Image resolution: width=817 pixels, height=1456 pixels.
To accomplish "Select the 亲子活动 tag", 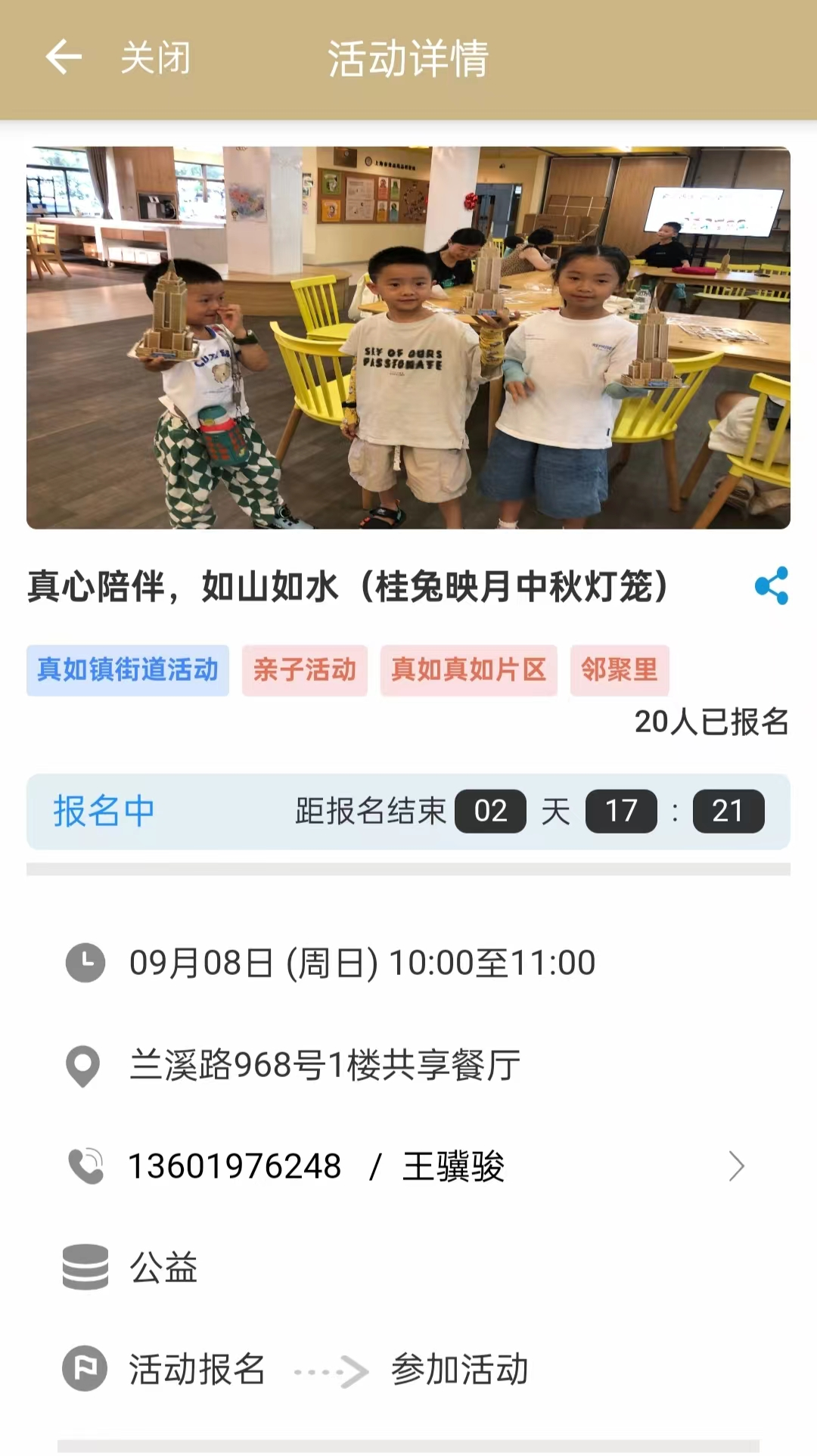I will (x=304, y=670).
